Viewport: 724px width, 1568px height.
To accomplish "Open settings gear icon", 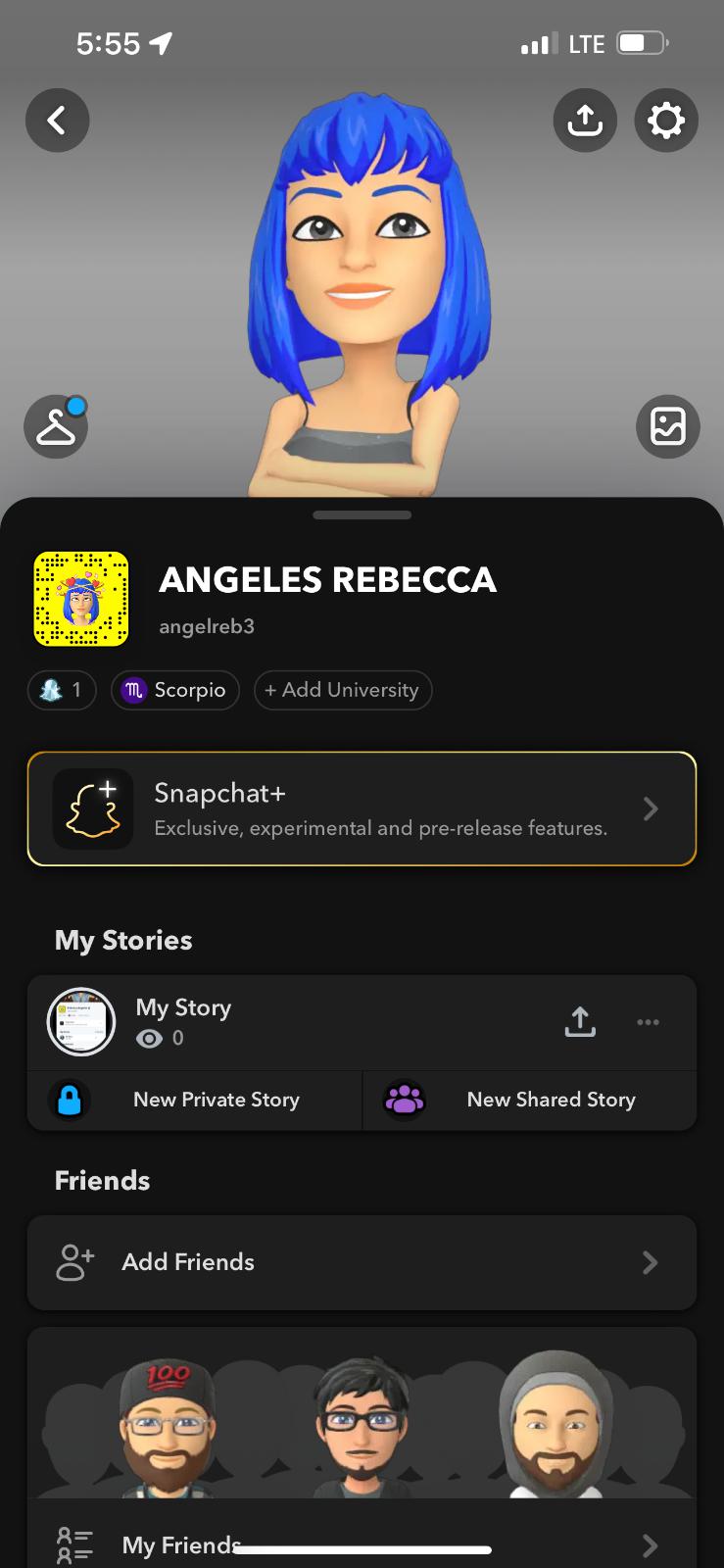I will click(666, 121).
